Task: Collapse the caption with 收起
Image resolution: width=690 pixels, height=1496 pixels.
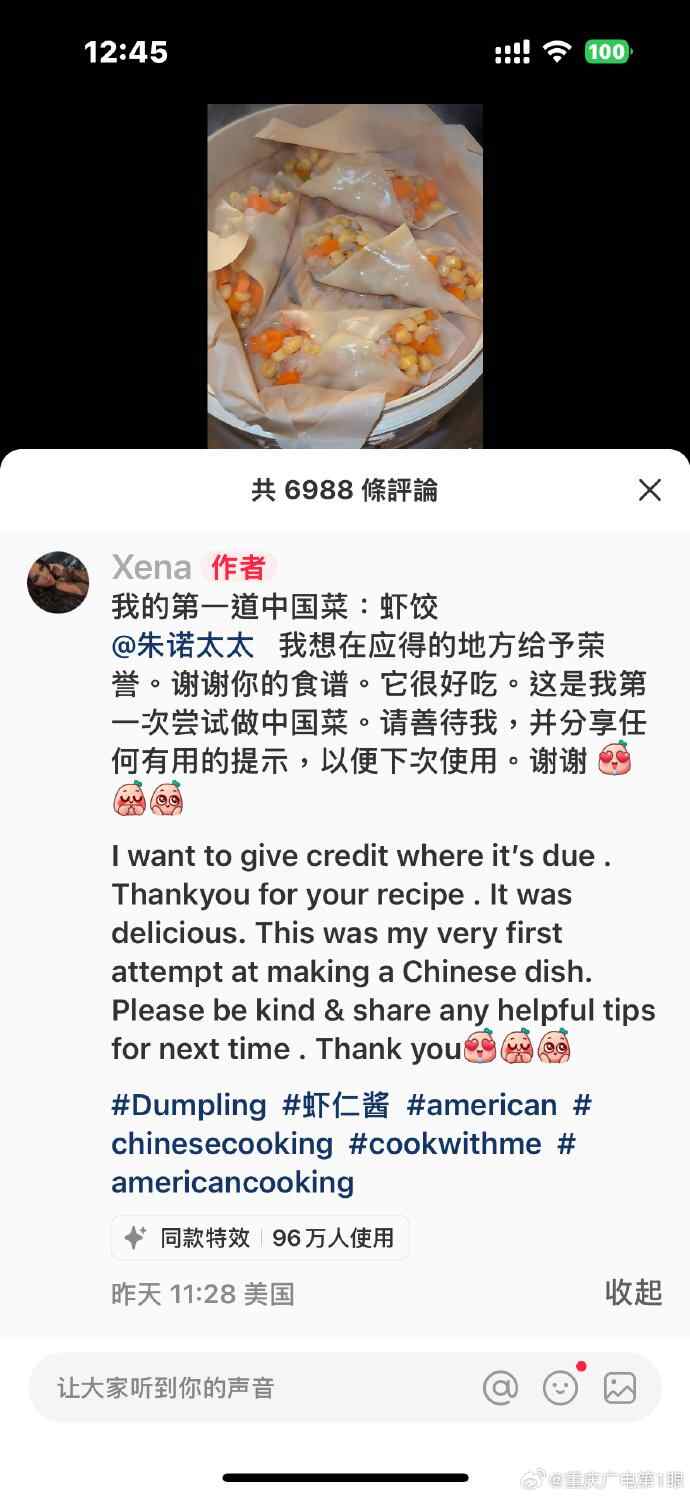Action: 633,1292
